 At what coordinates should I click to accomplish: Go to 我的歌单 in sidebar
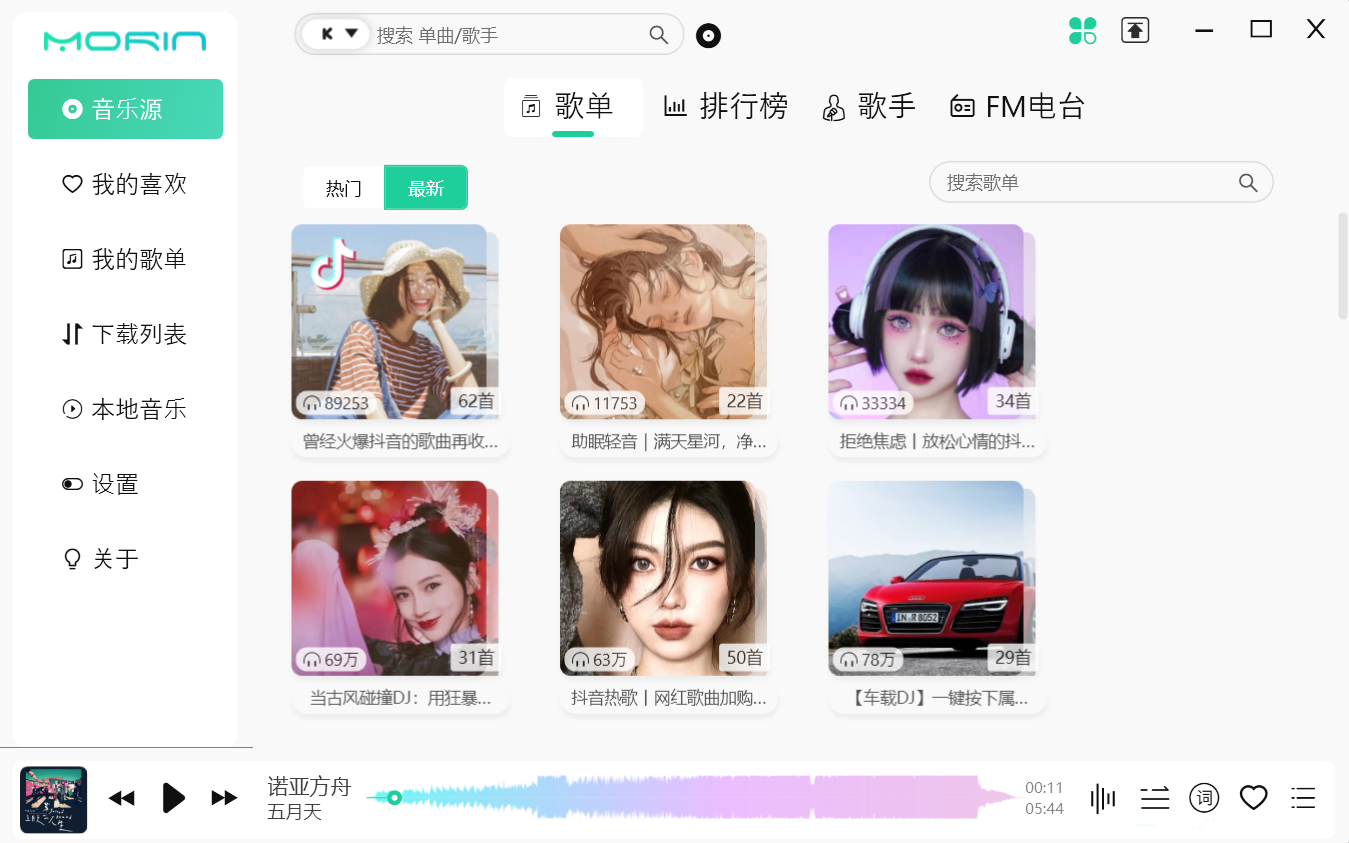coord(125,259)
